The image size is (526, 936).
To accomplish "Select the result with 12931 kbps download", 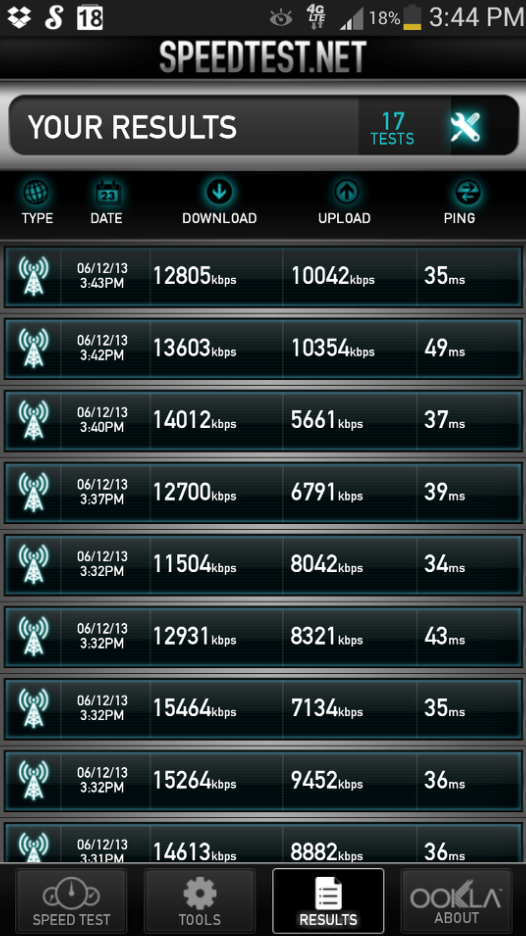I will [263, 636].
